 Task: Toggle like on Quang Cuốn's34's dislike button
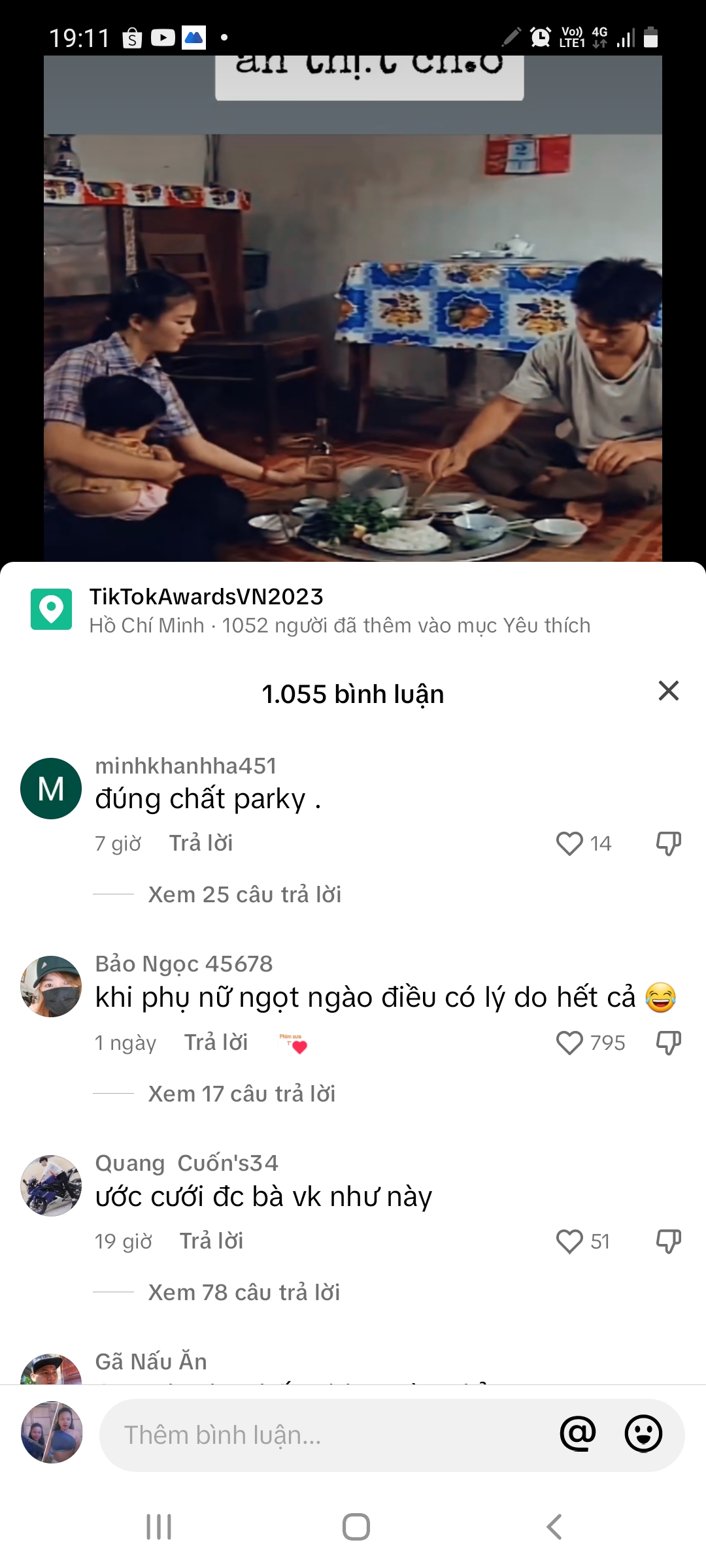click(667, 1241)
